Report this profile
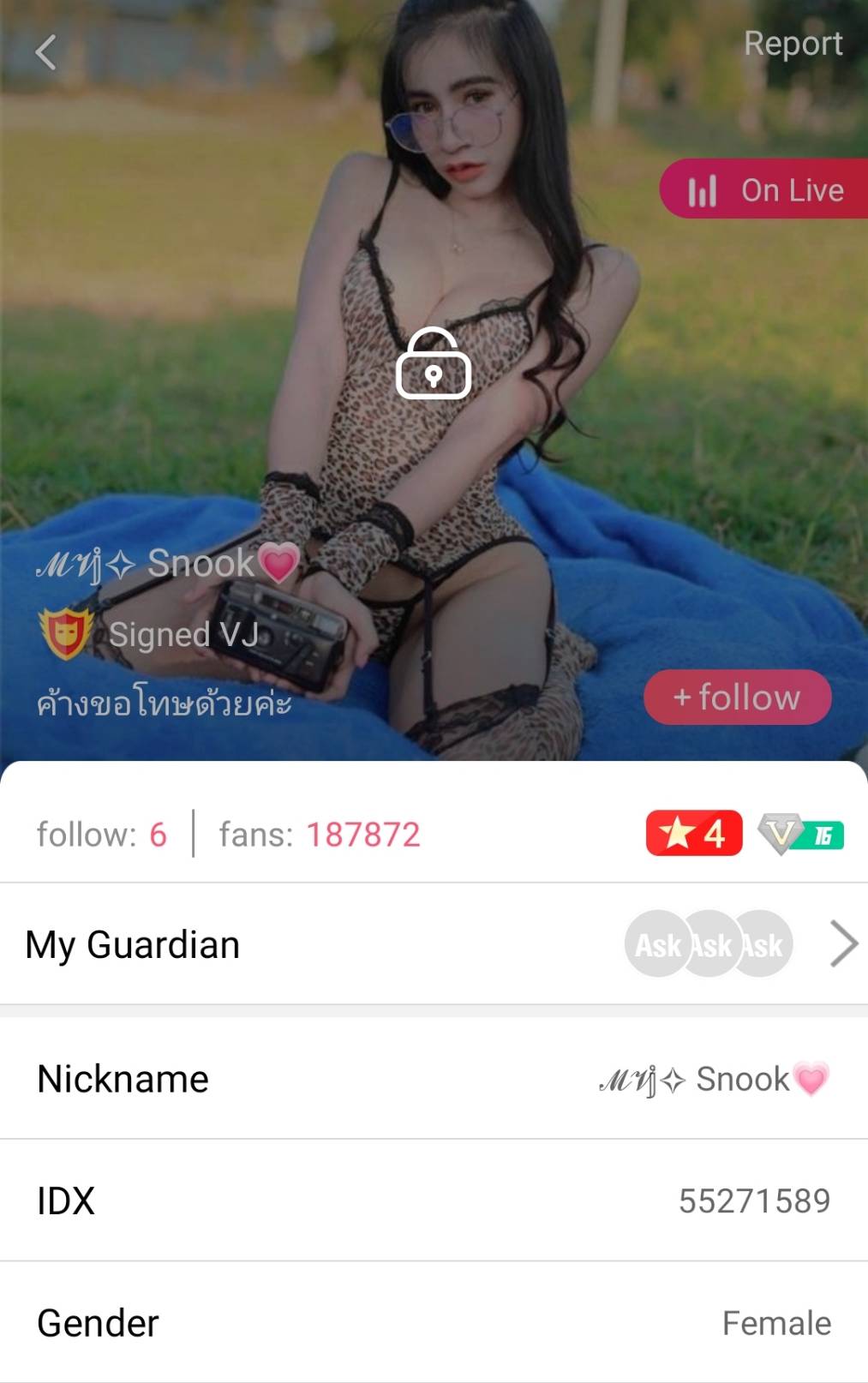This screenshot has height=1383, width=868. tap(792, 44)
